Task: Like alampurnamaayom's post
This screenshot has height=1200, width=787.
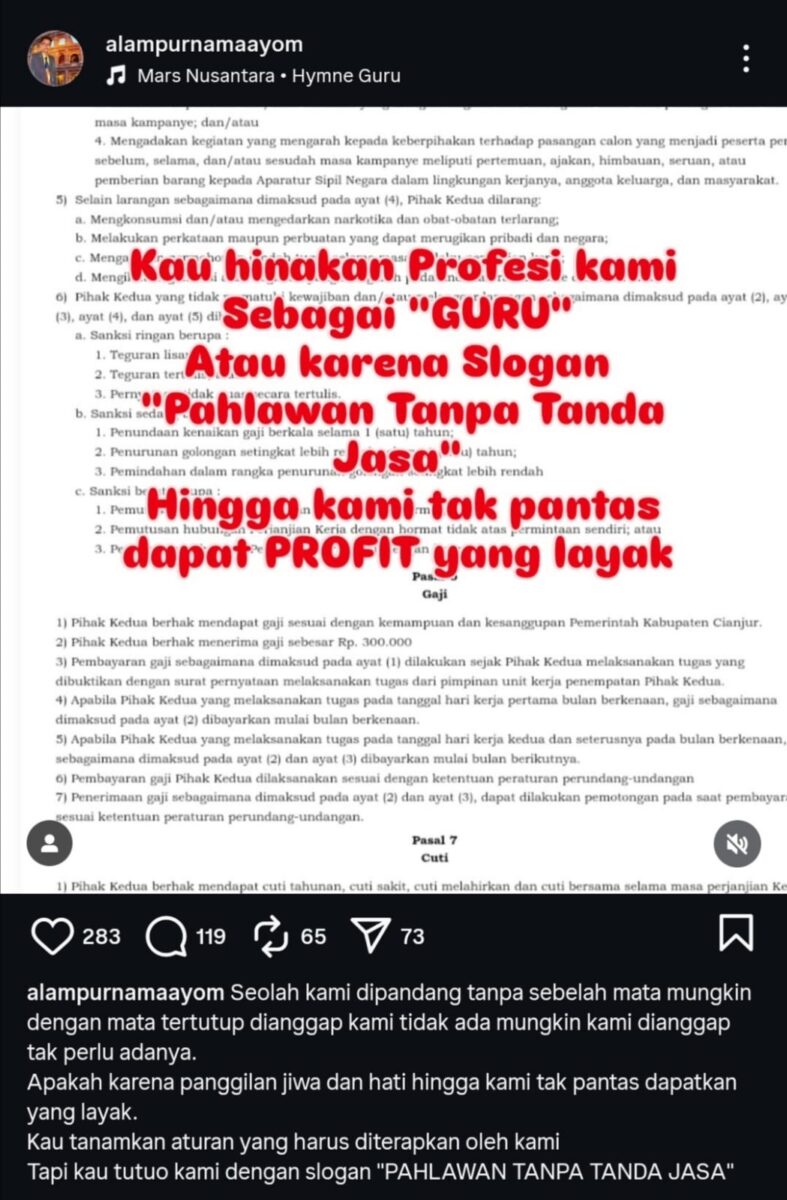Action: point(51,936)
